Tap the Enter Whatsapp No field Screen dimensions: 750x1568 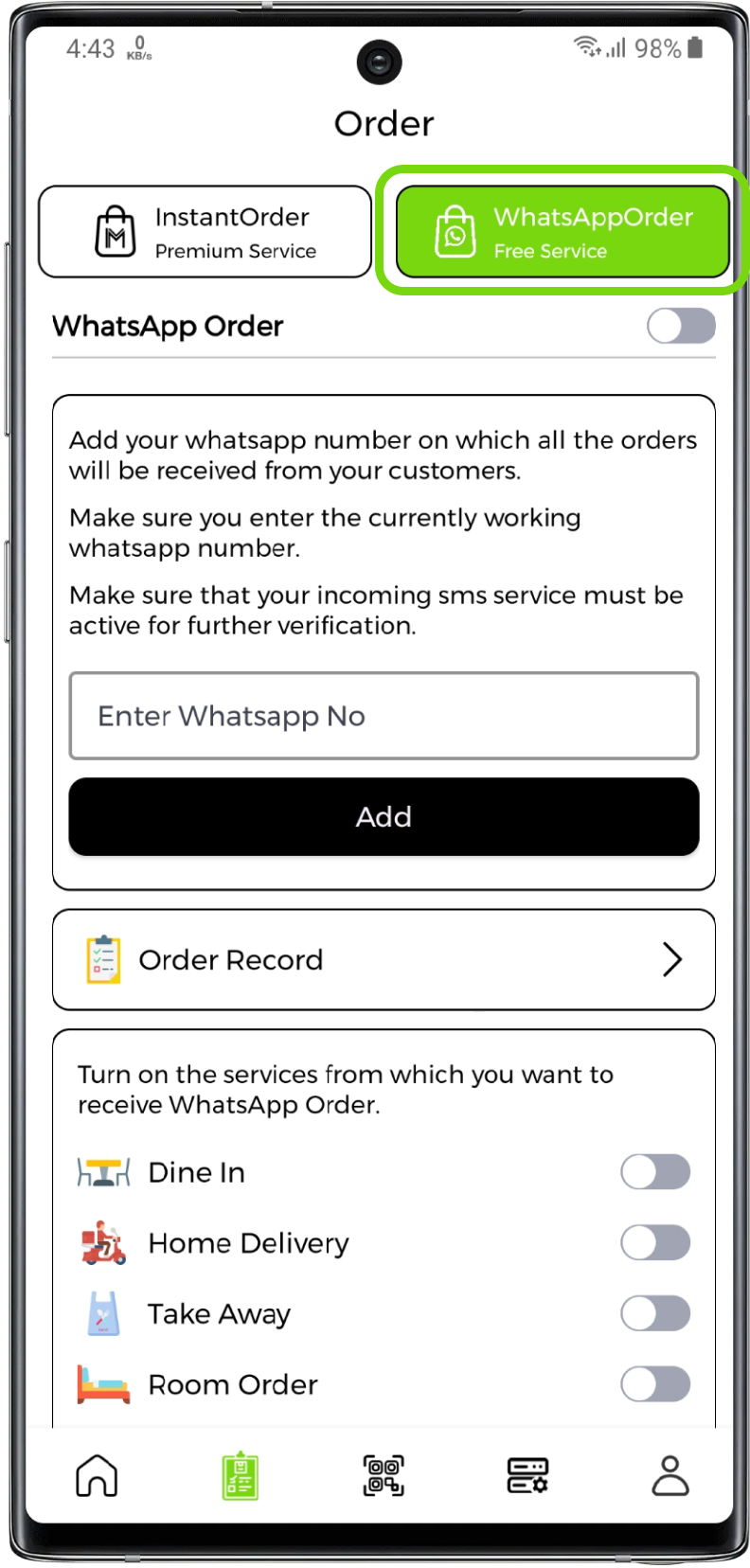tap(384, 716)
